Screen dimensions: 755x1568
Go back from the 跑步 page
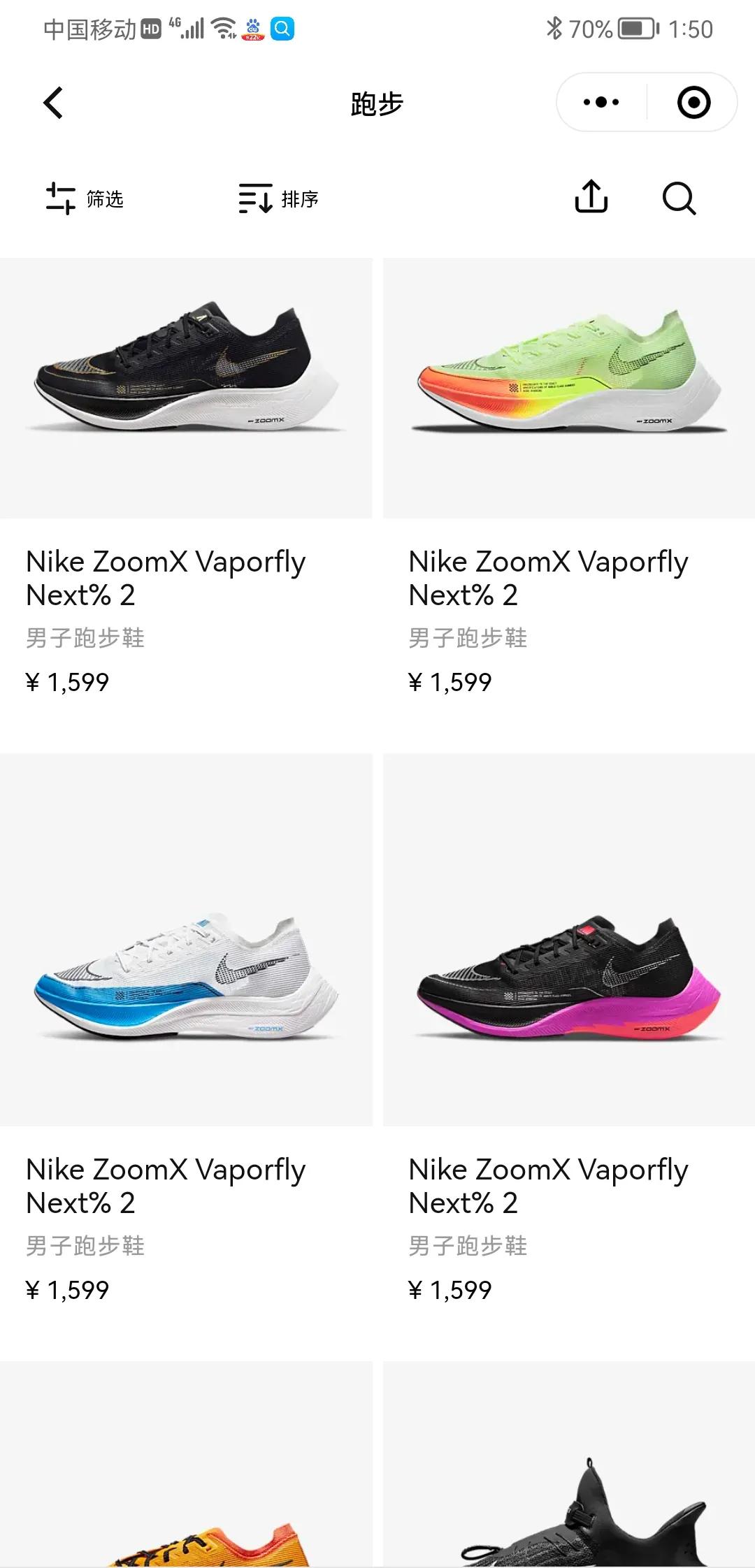click(53, 103)
